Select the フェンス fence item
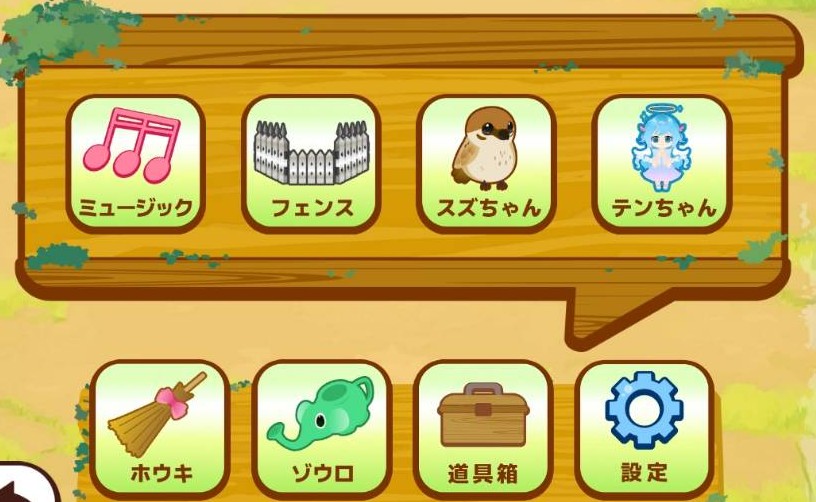 click(x=311, y=163)
